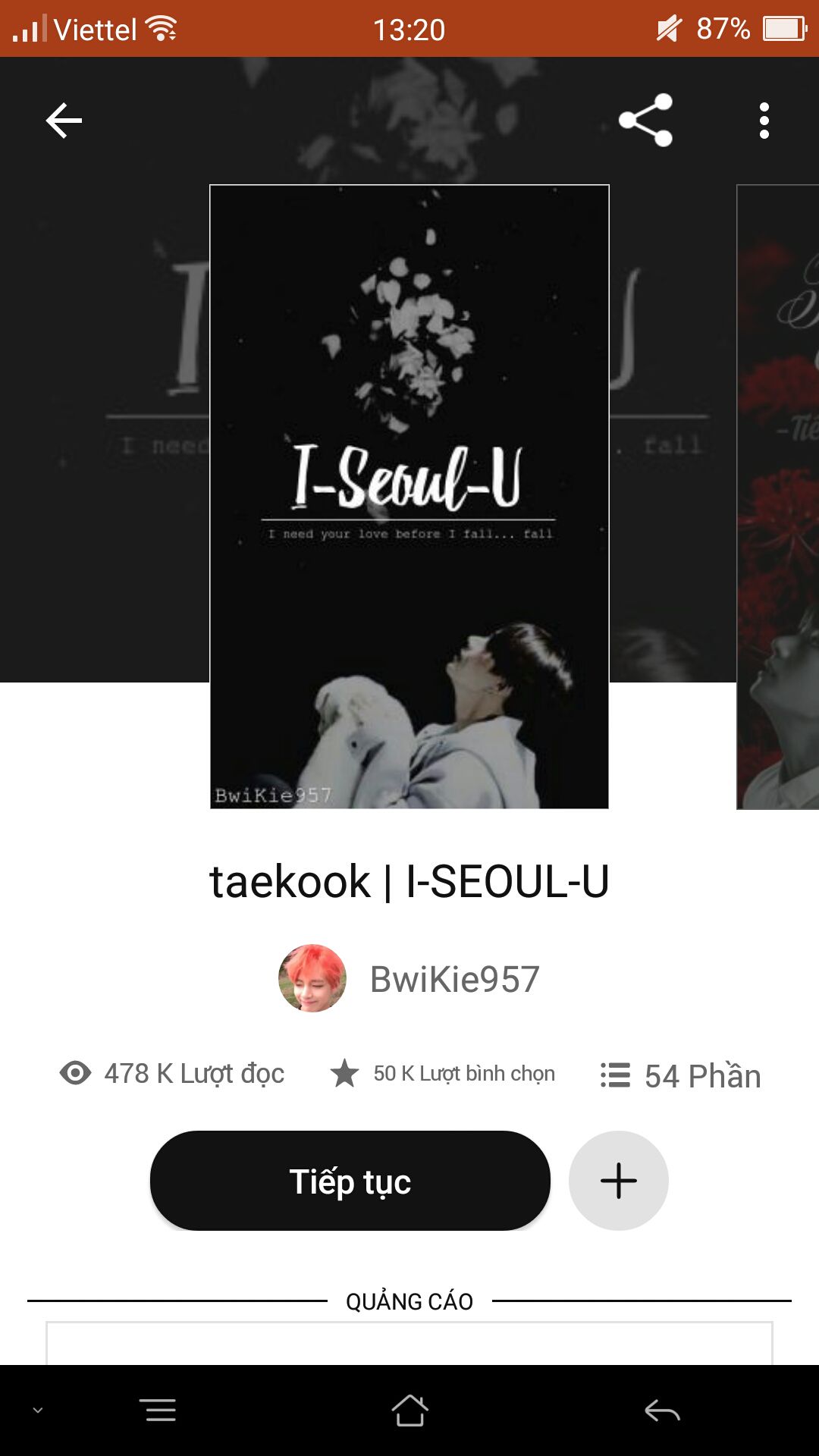Open recent apps from the navigation bar
Viewport: 819px width, 1456px height.
coord(158,1410)
